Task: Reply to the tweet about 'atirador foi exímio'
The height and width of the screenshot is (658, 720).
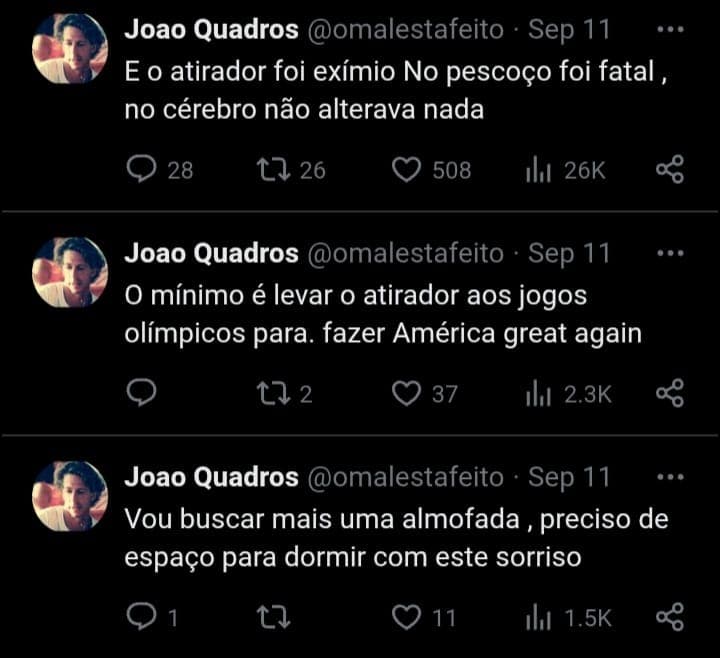Action: 143,171
